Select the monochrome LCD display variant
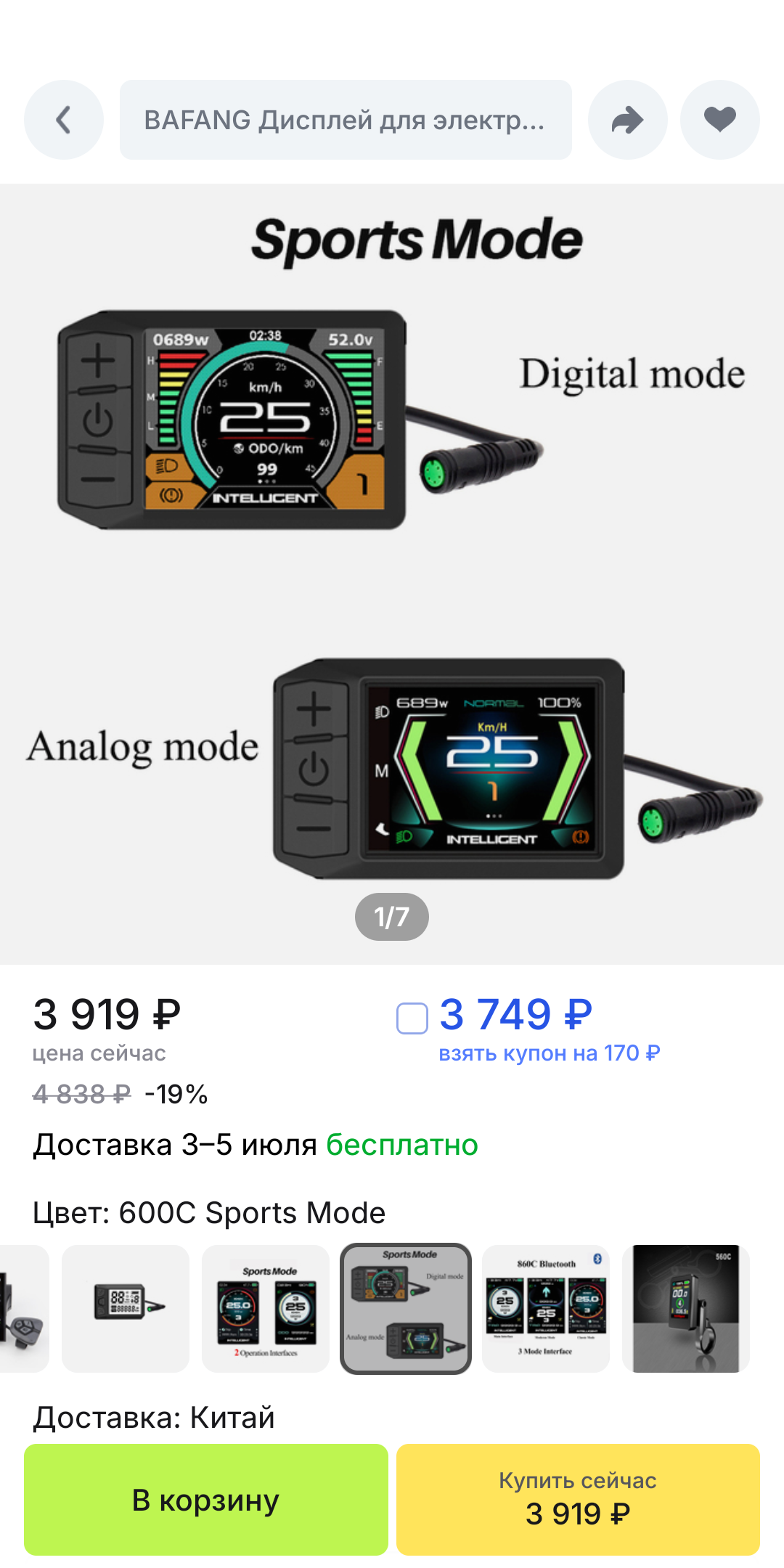This screenshot has height=1568, width=784. 126,1308
